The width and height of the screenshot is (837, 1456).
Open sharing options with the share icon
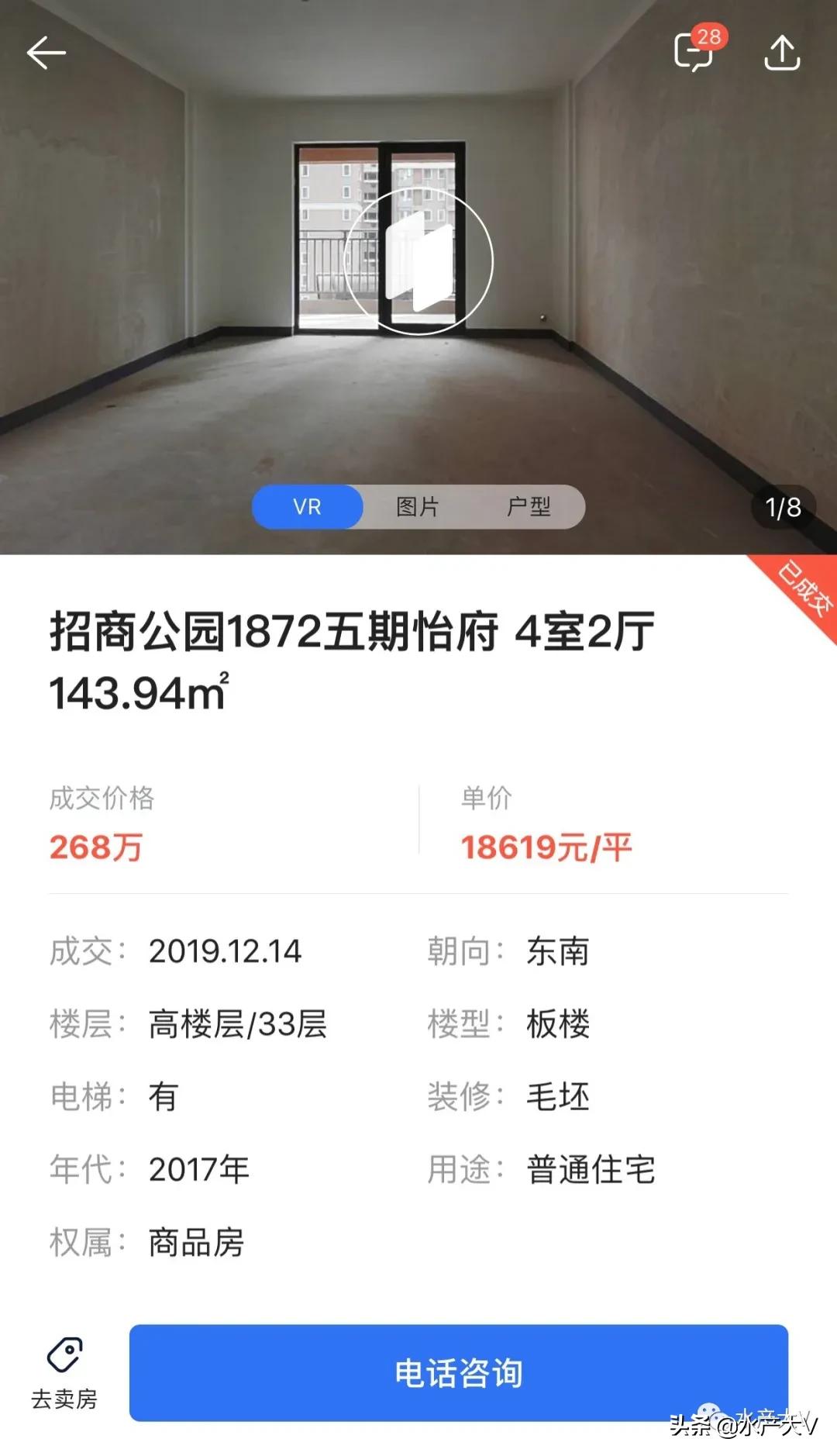(784, 53)
